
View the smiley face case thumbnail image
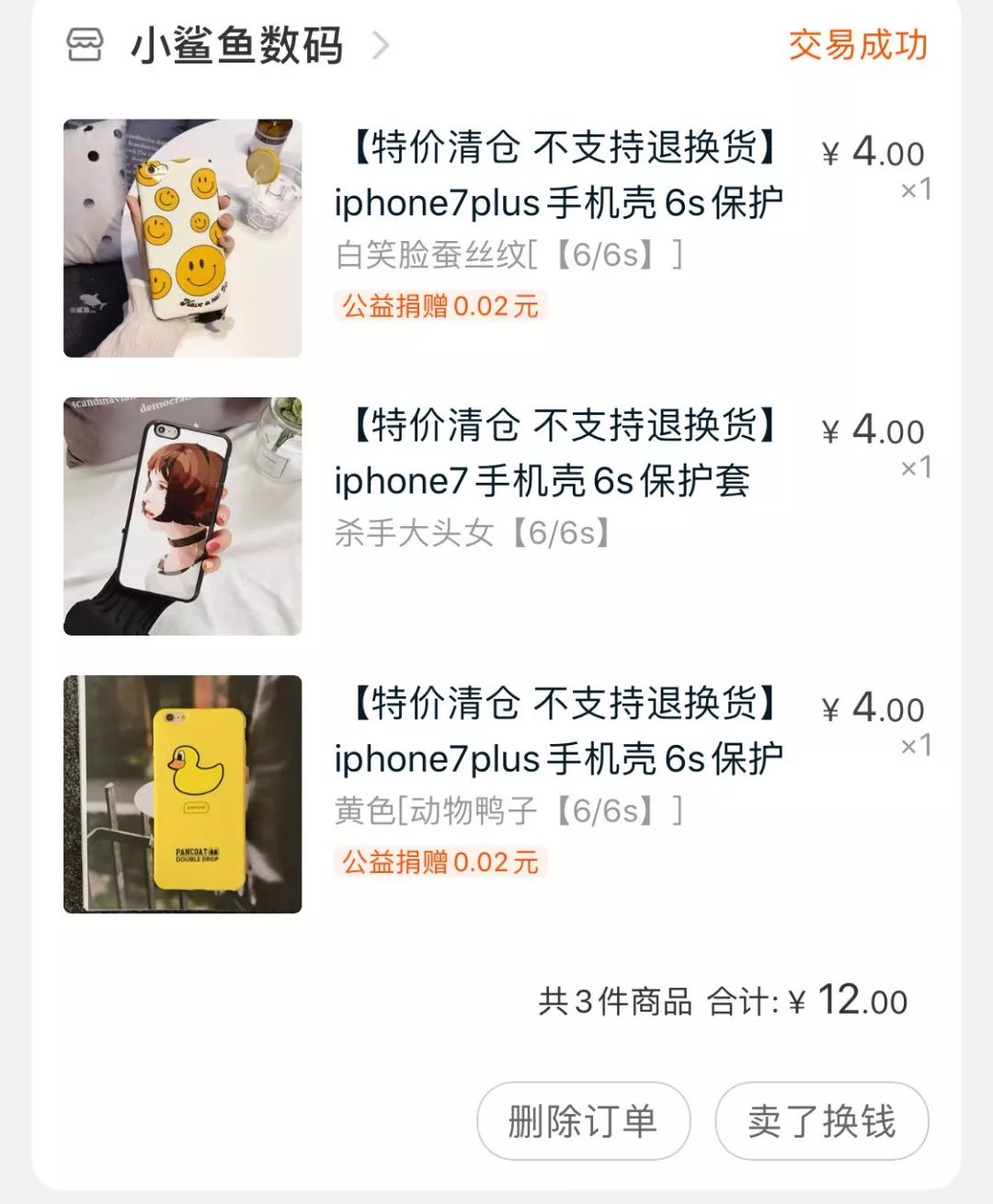[182, 236]
